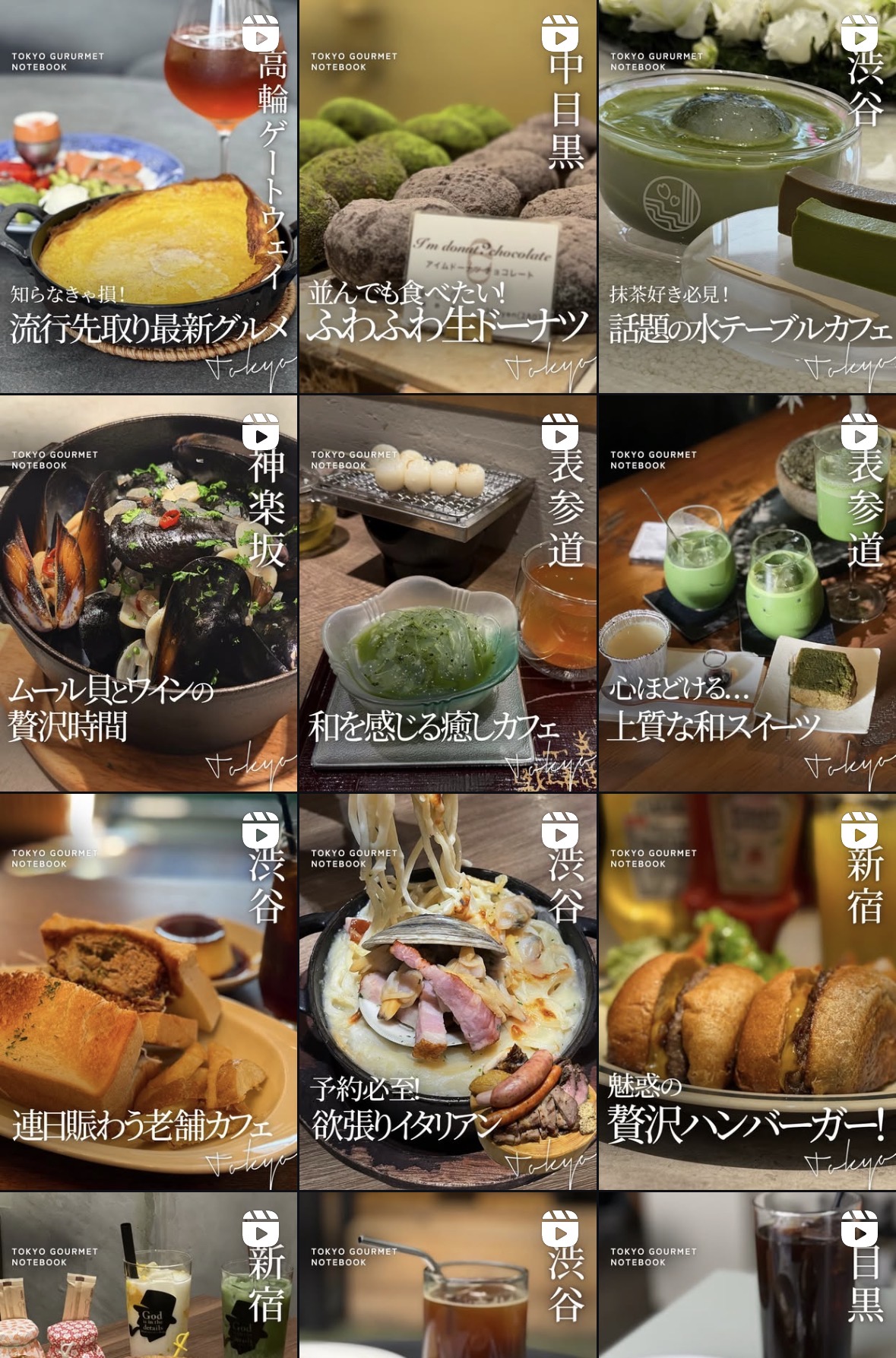
Task: Open the 表参道 上質な和スイーツ reel
Action: coord(747,593)
